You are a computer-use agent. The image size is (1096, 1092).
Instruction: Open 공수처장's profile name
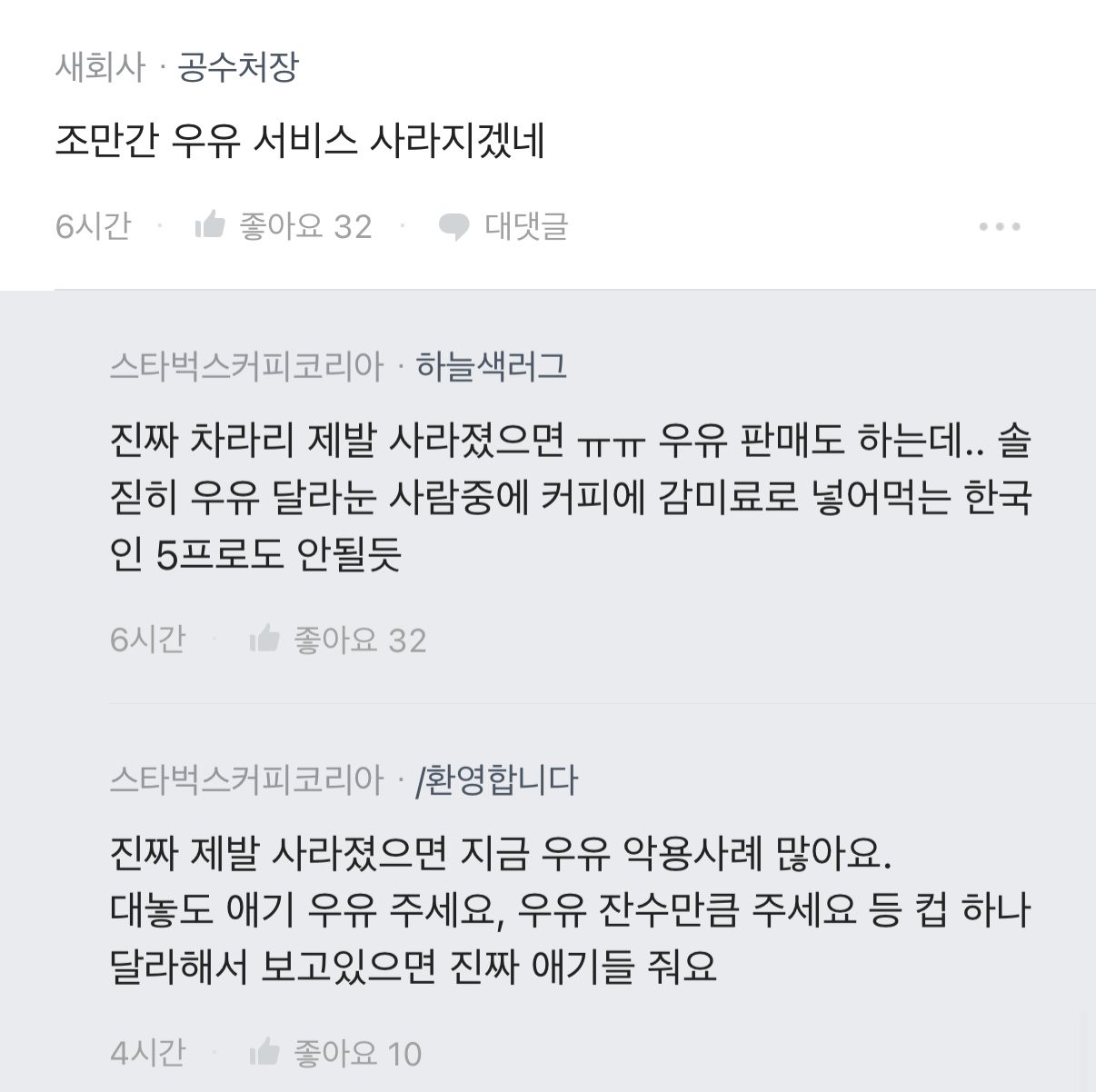238,67
